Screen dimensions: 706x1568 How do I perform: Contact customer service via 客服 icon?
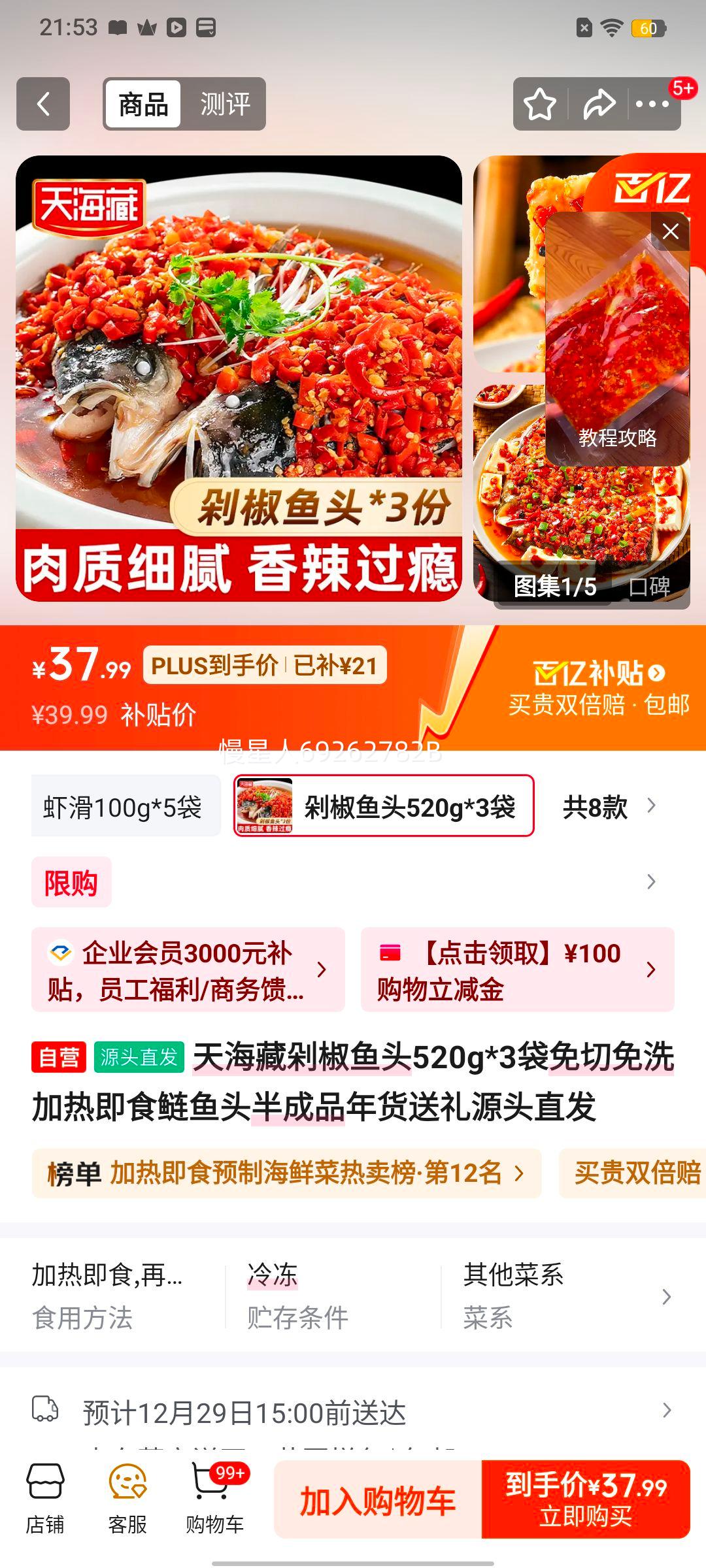[128, 1501]
